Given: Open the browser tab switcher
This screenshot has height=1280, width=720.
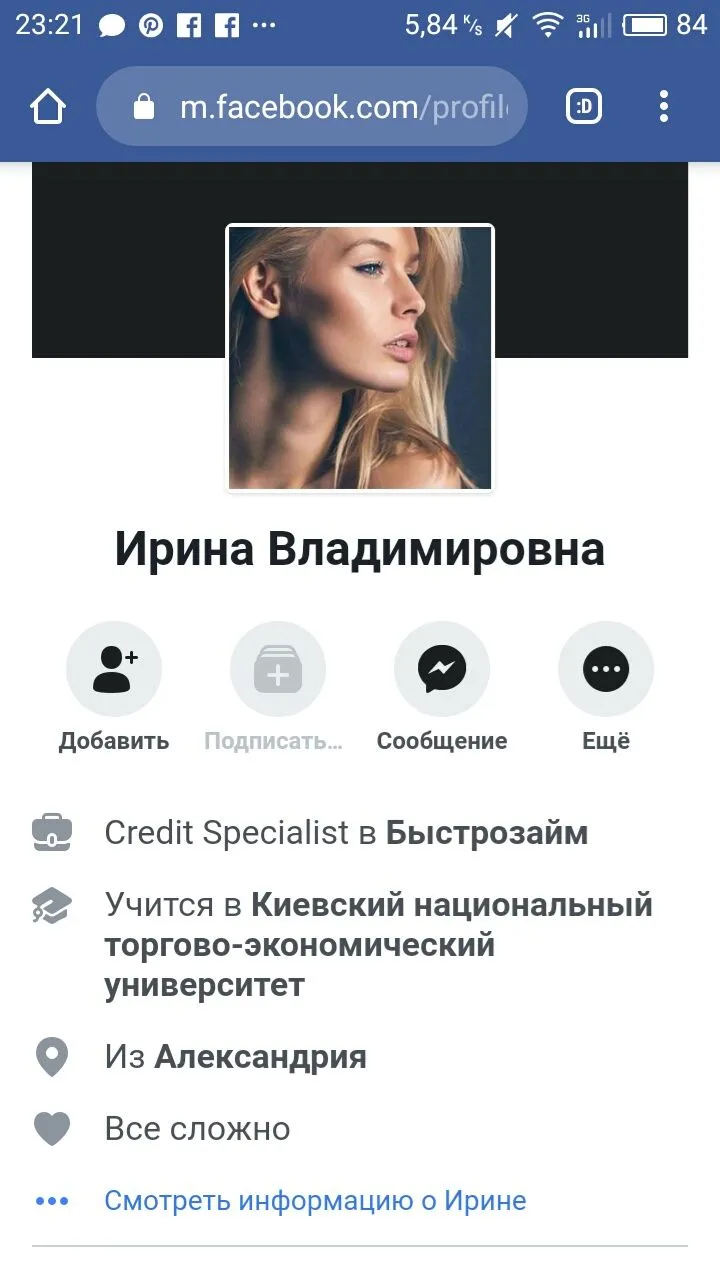Looking at the screenshot, I should (584, 106).
